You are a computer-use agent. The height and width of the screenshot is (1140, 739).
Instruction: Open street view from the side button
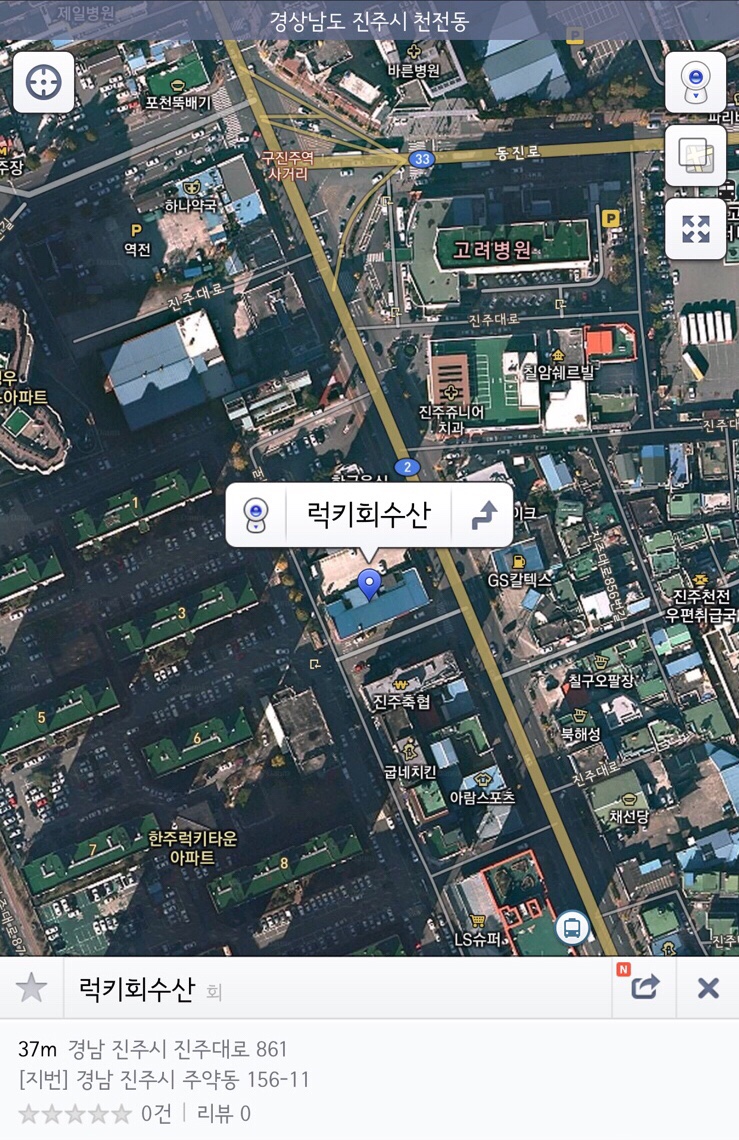pos(695,82)
